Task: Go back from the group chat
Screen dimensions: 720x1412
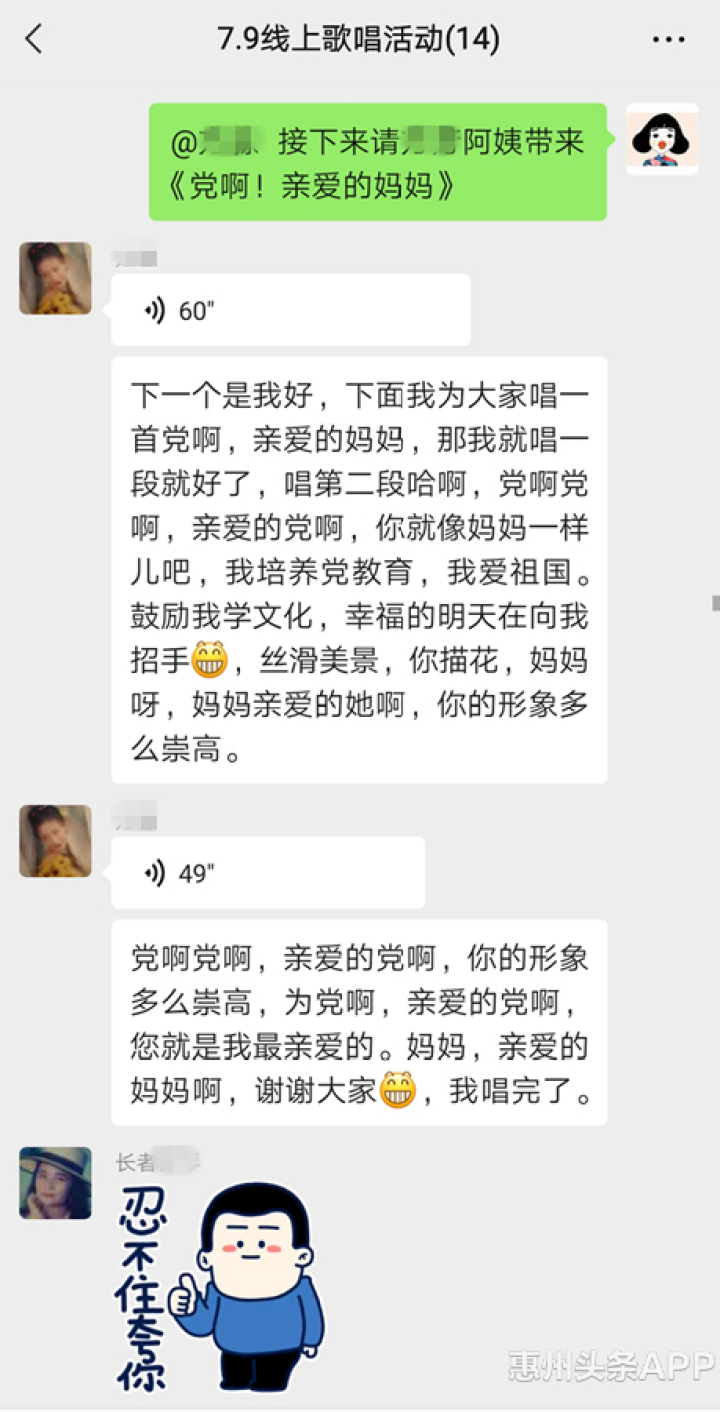Action: [34, 40]
